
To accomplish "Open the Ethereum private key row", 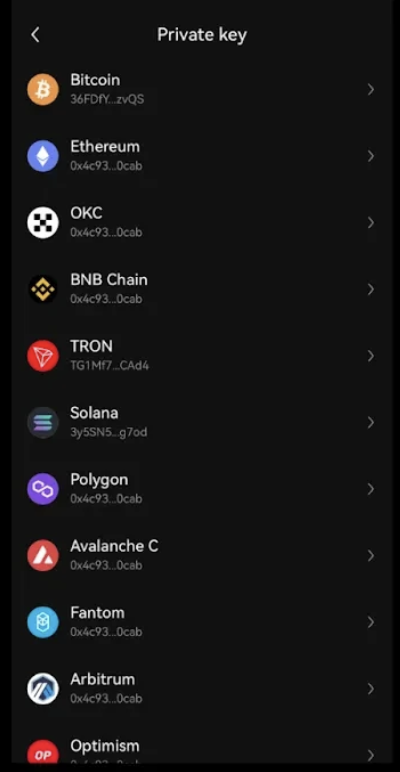I will pyautogui.click(x=200, y=156).
